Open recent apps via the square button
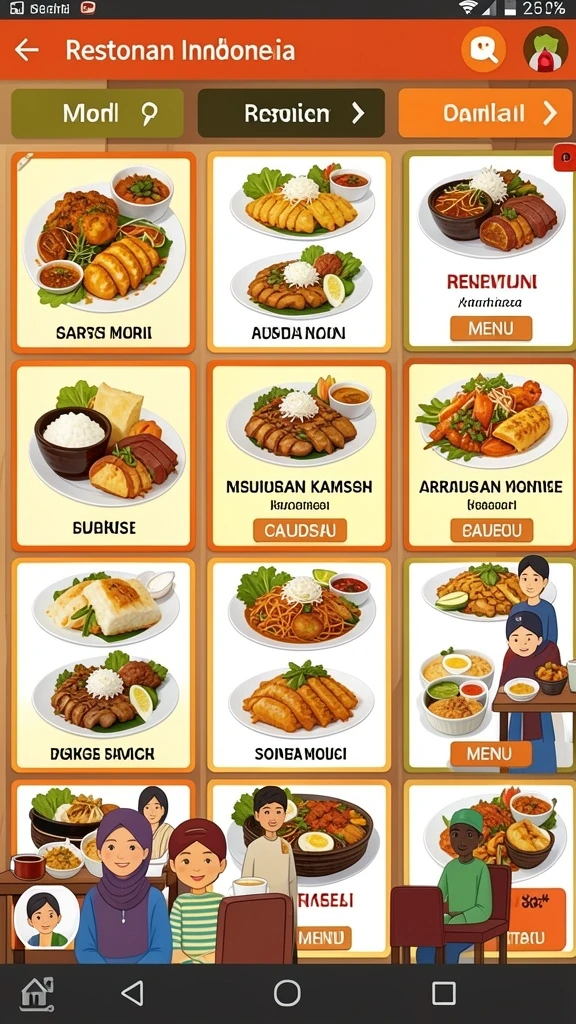This screenshot has height=1024, width=576. (444, 993)
